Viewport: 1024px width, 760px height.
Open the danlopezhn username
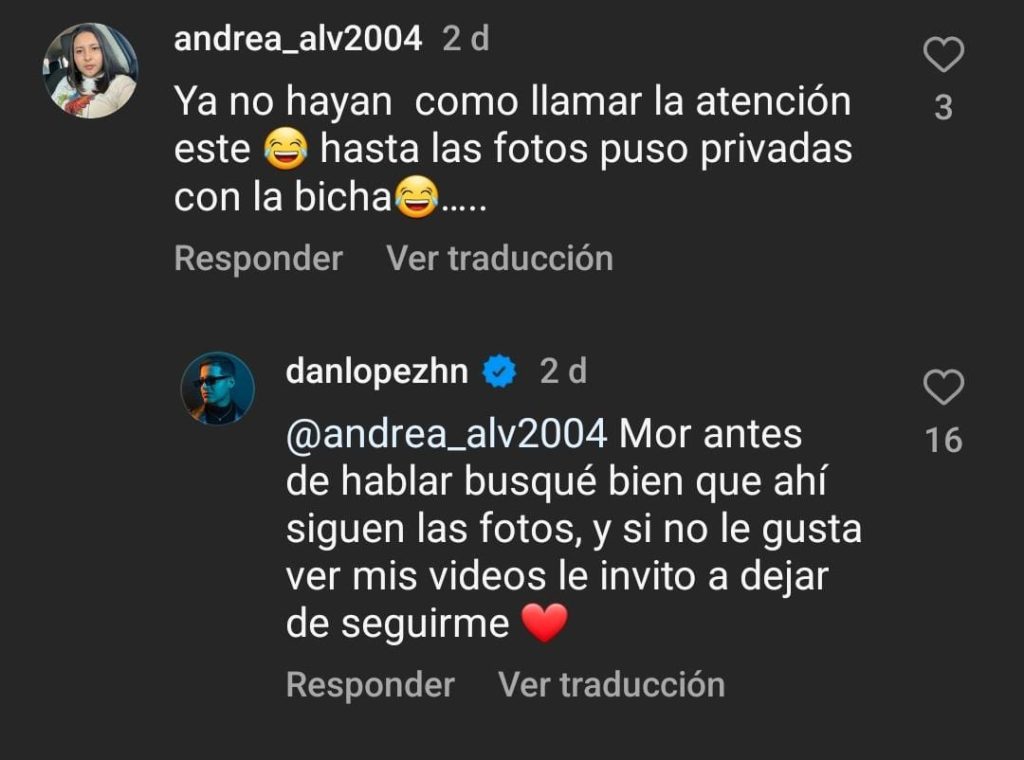click(x=377, y=372)
